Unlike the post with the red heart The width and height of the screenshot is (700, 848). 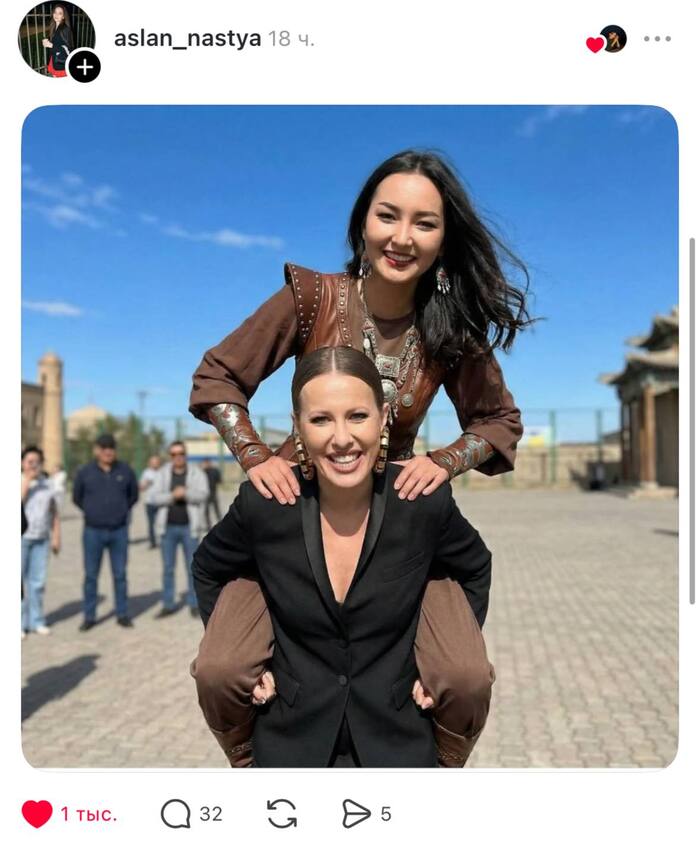[37, 814]
